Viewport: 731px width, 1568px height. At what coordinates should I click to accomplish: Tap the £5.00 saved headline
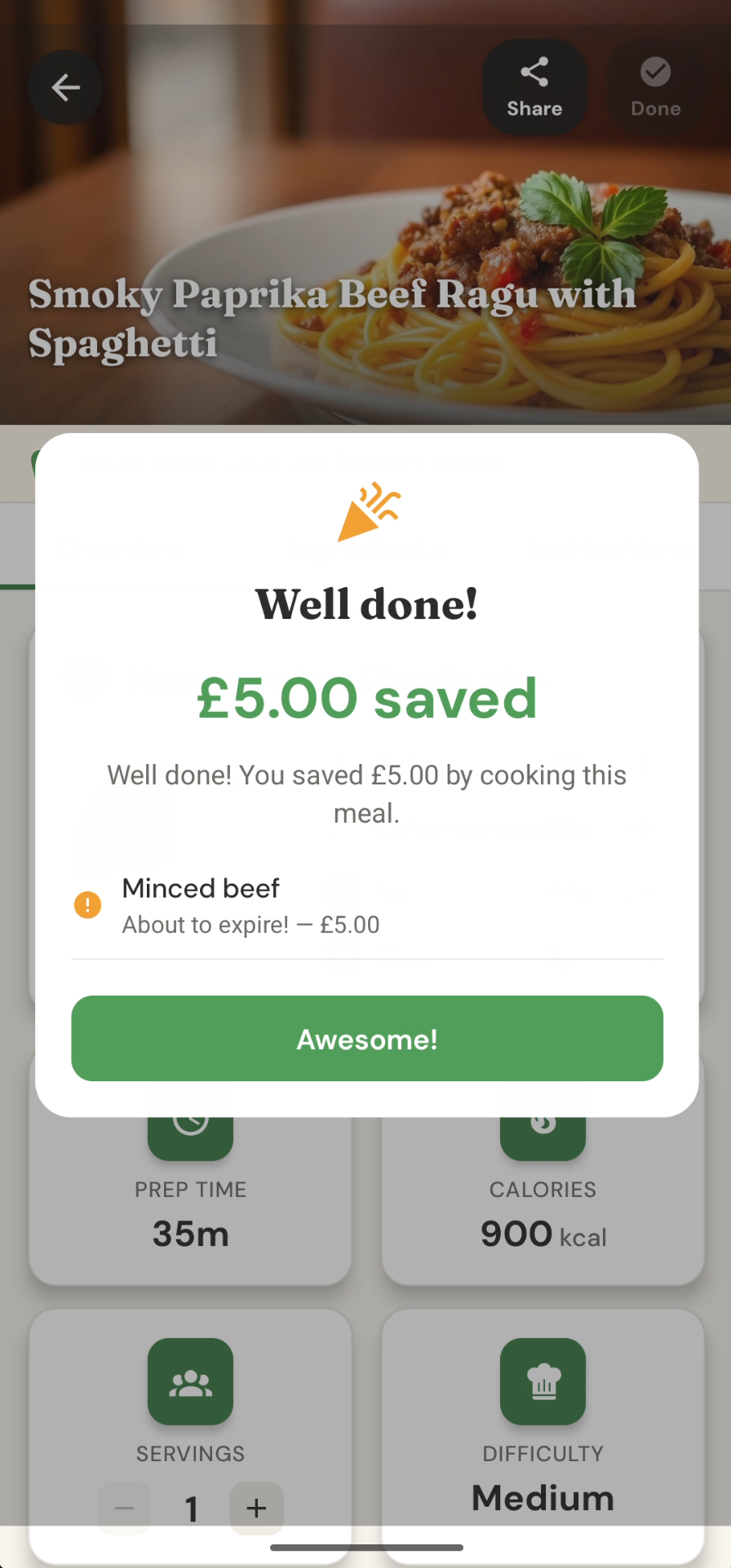click(366, 698)
